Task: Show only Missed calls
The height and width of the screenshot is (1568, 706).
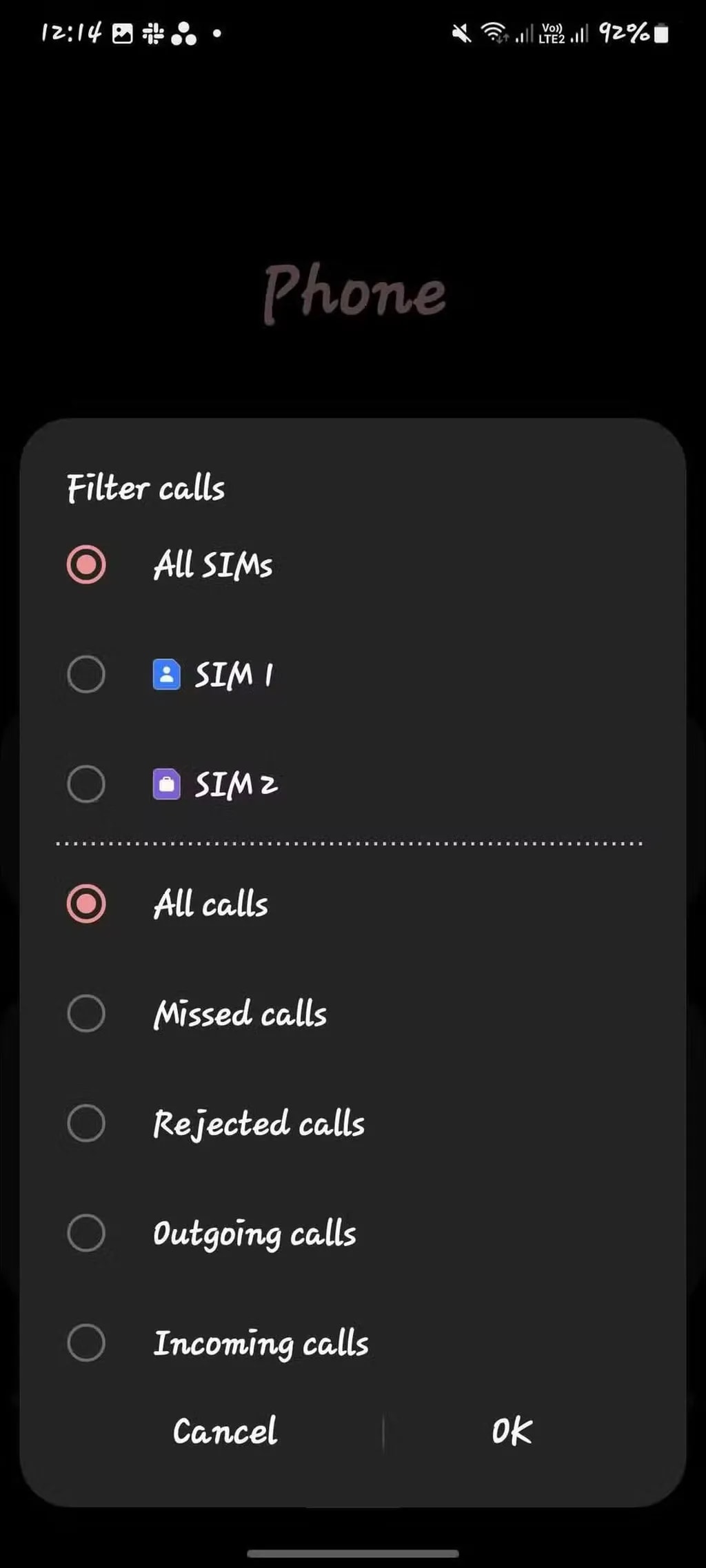Action: point(86,1013)
